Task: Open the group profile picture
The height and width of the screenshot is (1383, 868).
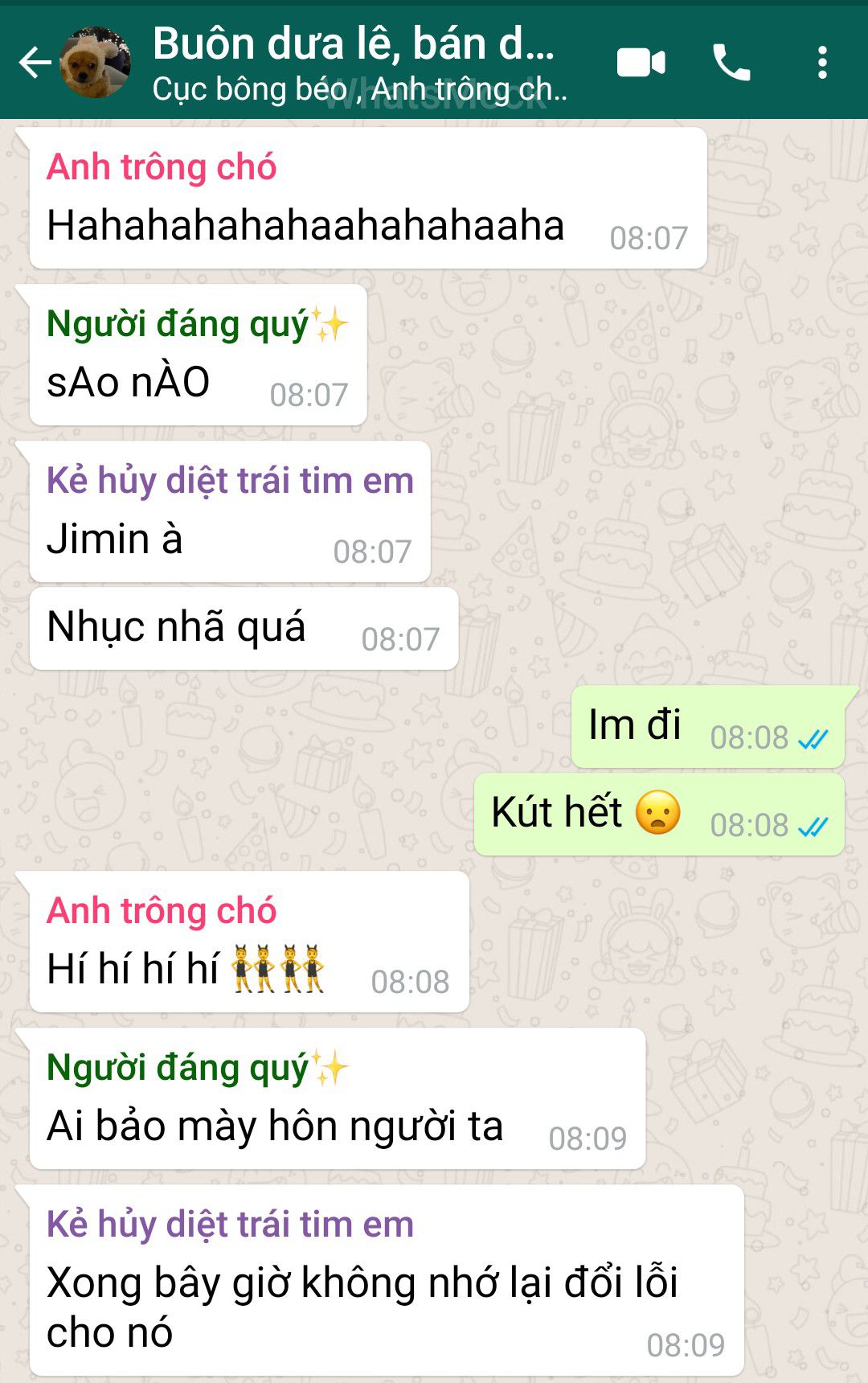Action: (96, 62)
